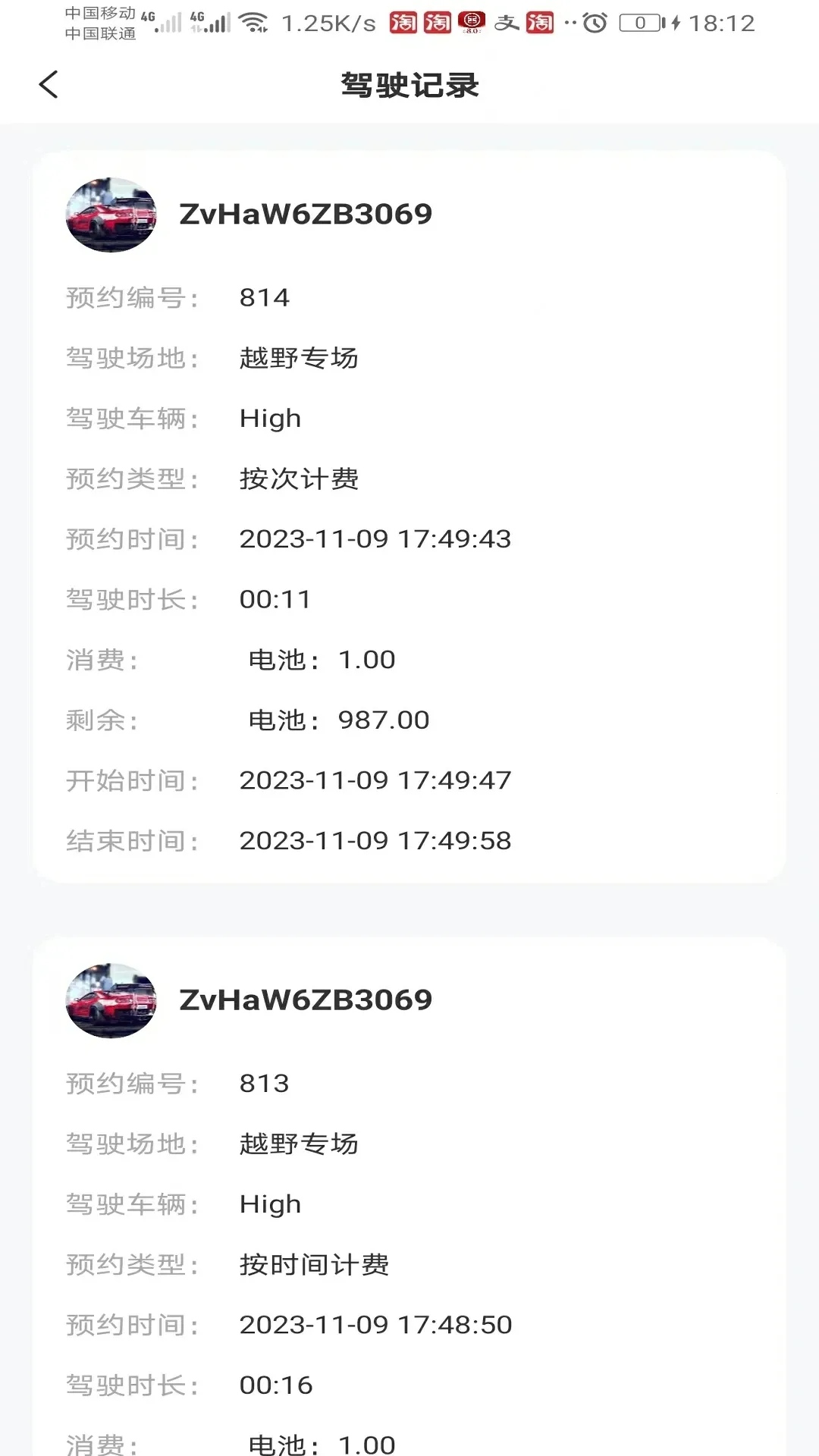Screen dimensions: 819x1456
Task: Tap the alarm clock icon in status bar
Action: point(595,21)
